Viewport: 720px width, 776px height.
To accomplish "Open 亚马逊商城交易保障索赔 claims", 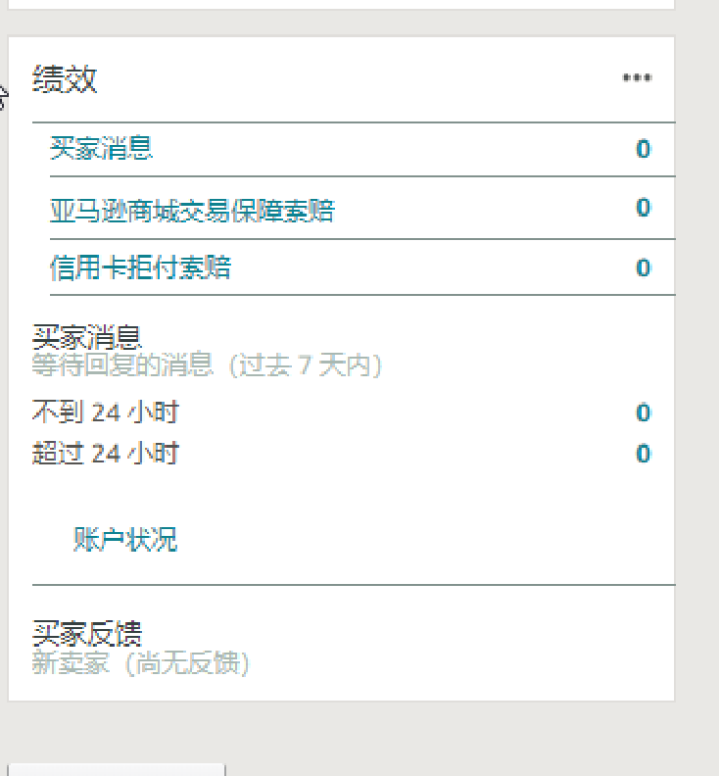I will [x=192, y=210].
